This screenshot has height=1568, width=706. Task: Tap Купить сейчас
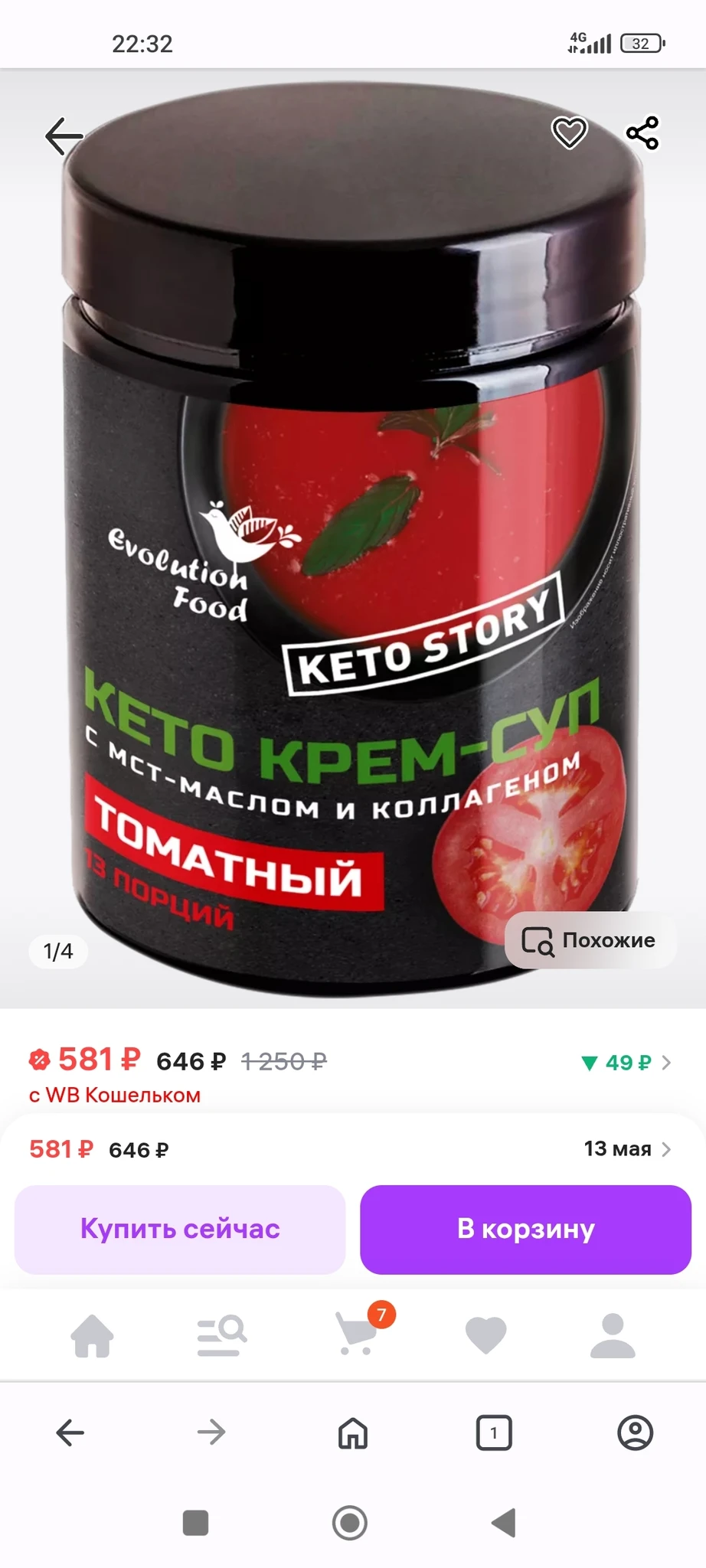point(180,1229)
